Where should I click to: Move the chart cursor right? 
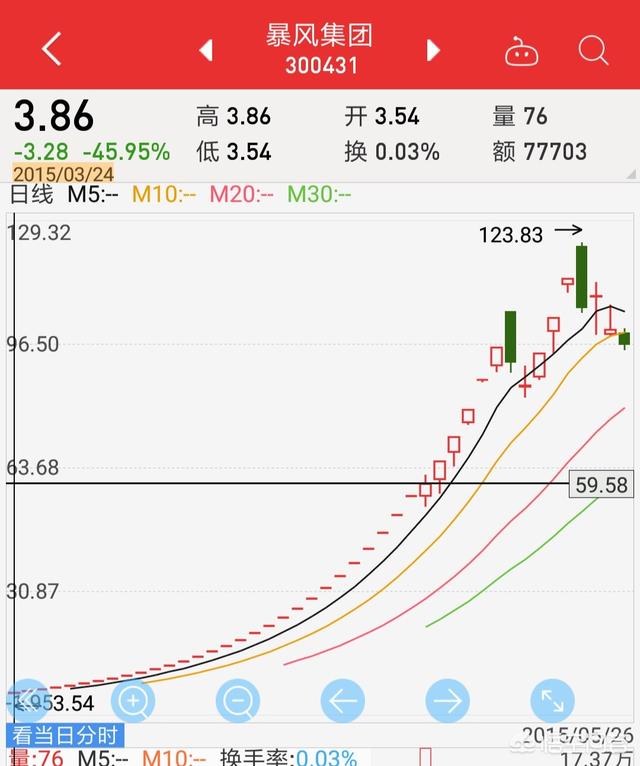click(x=447, y=701)
